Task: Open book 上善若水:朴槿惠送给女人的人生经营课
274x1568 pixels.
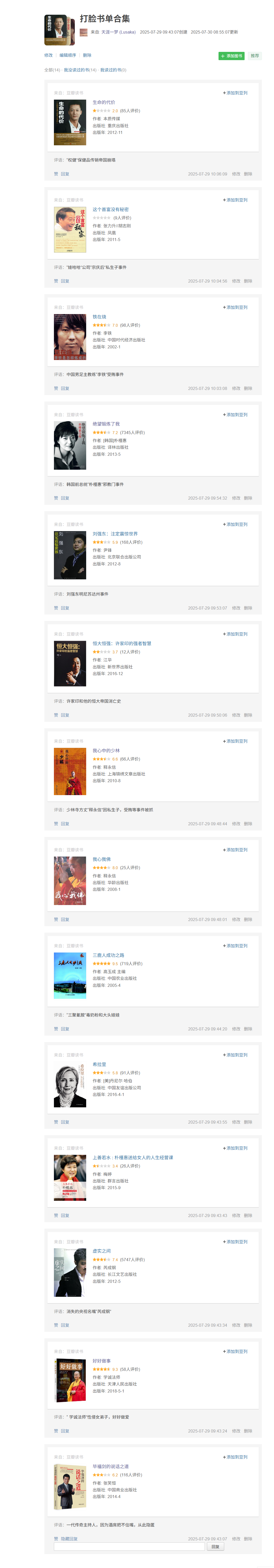Action: coord(132,1157)
